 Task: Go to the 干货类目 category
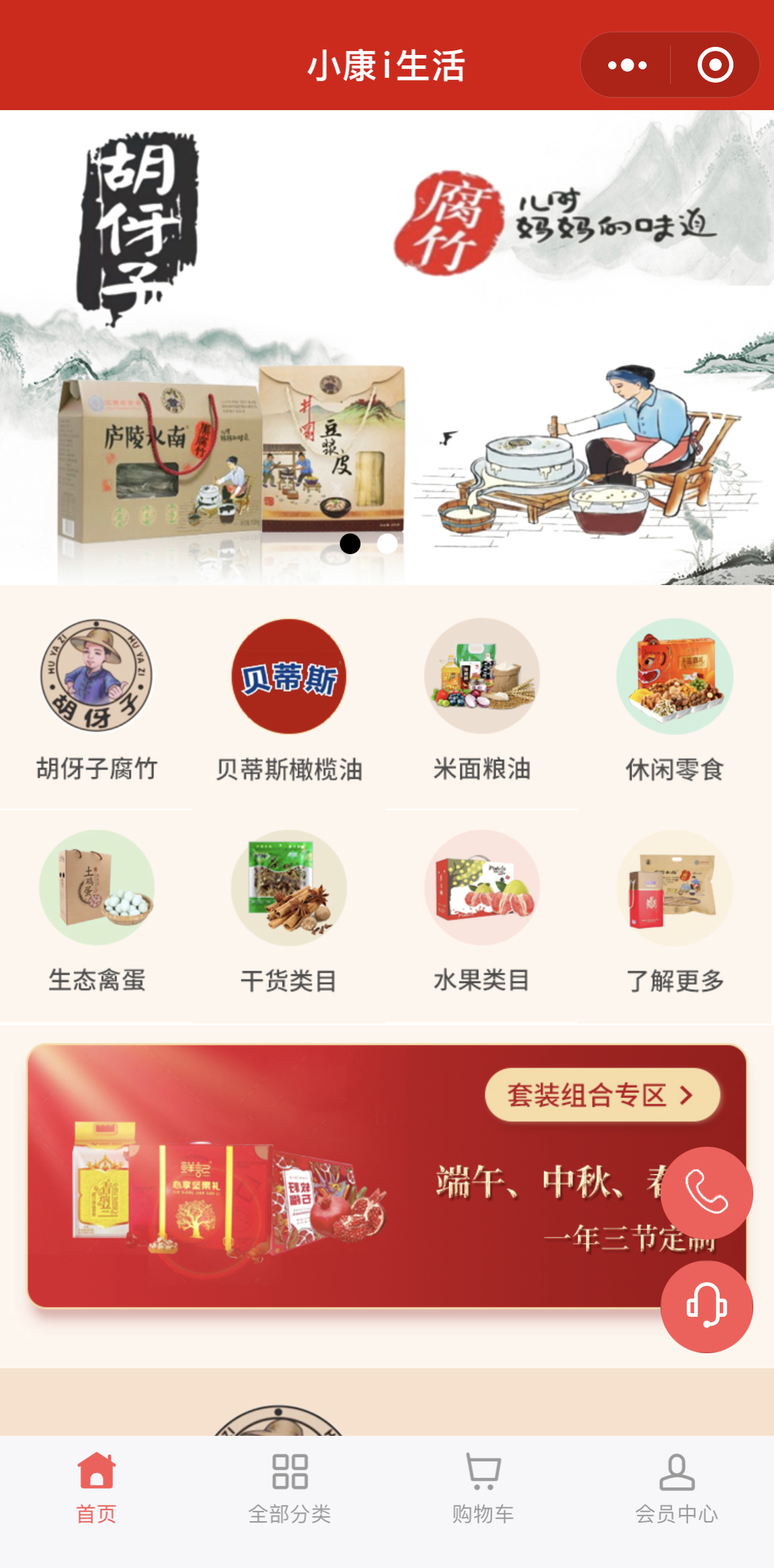[289, 910]
